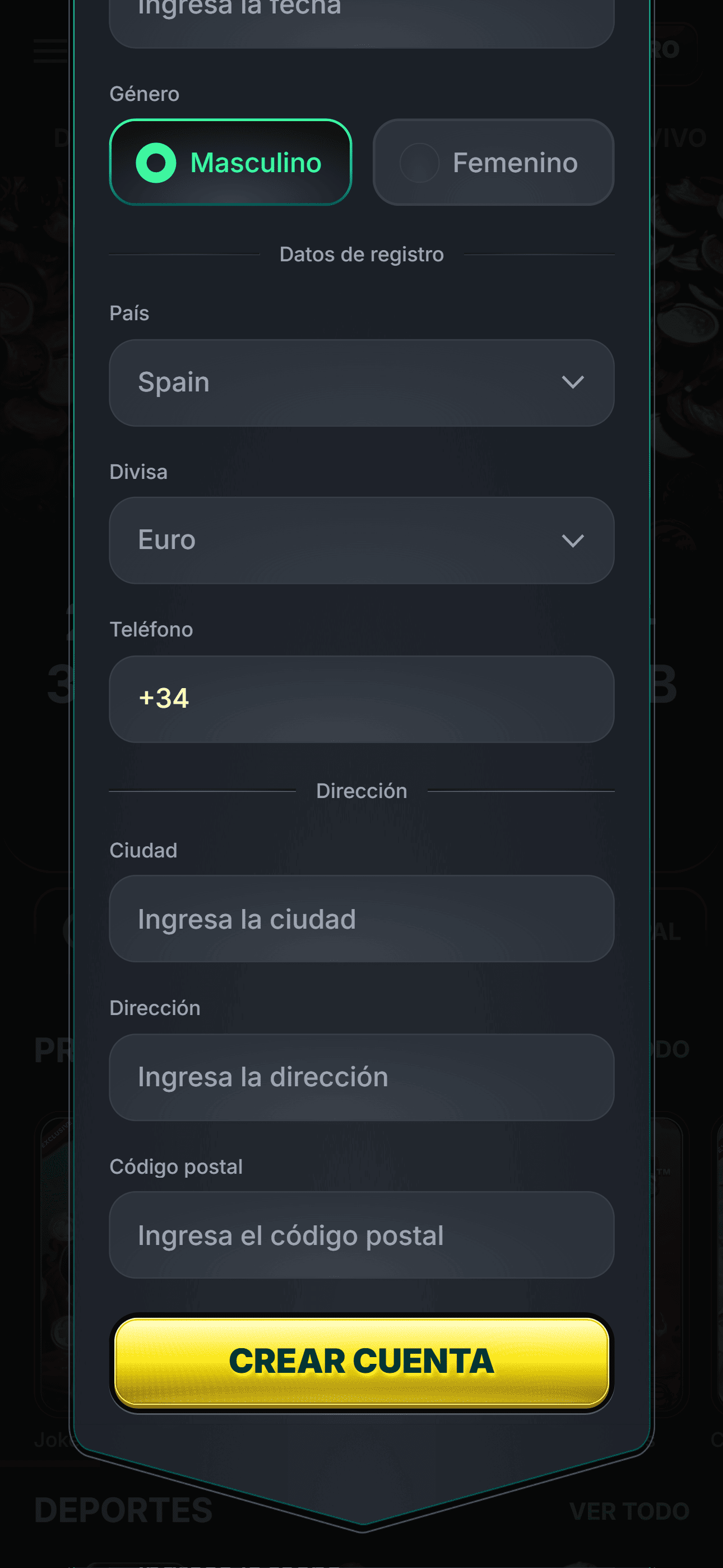Open the Divisa dropdown showing Euro
The height and width of the screenshot is (1568, 723).
361,540
